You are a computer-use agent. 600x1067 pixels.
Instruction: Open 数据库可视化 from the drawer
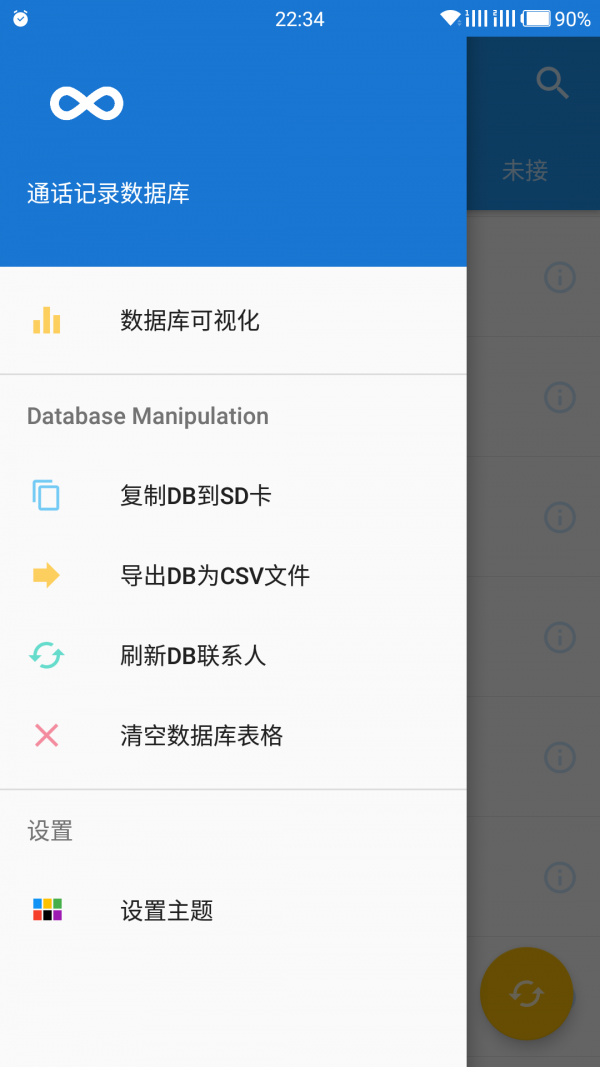point(233,321)
